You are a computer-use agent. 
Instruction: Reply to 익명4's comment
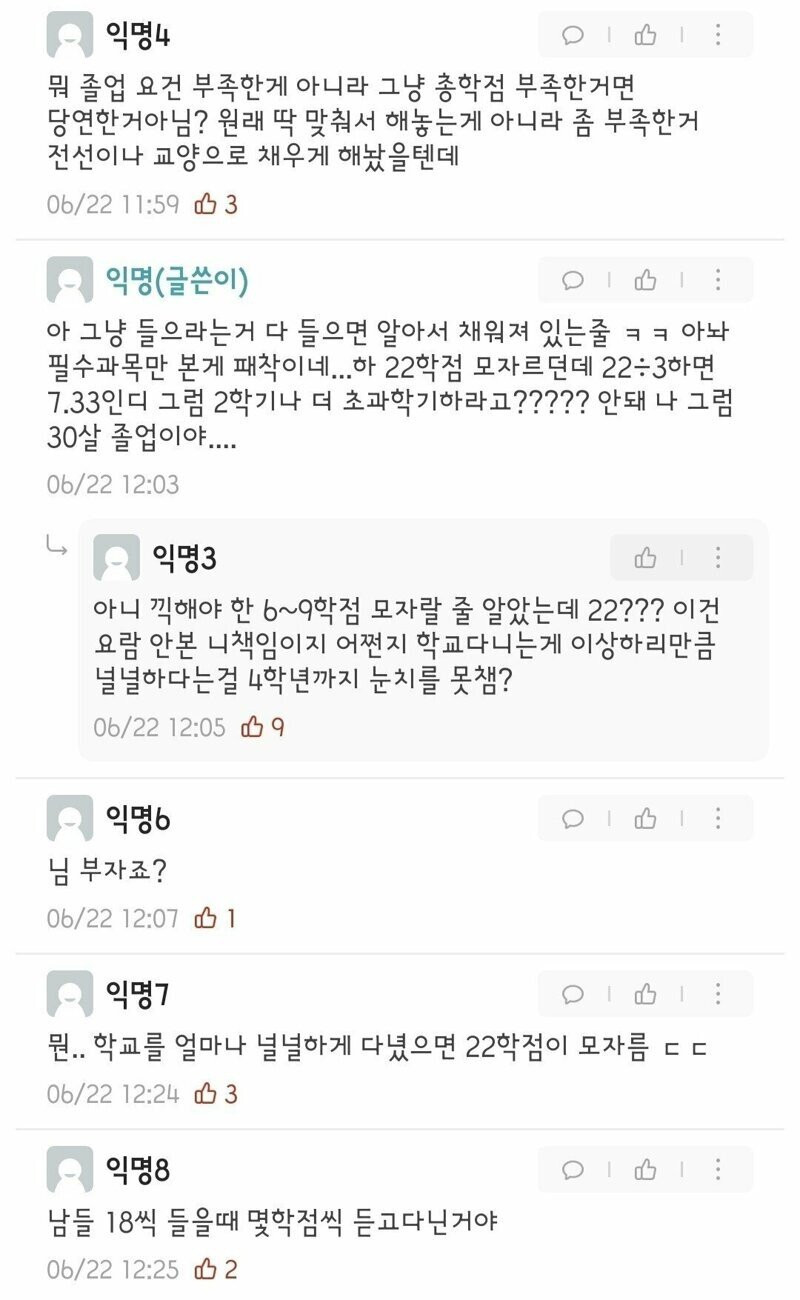573,36
